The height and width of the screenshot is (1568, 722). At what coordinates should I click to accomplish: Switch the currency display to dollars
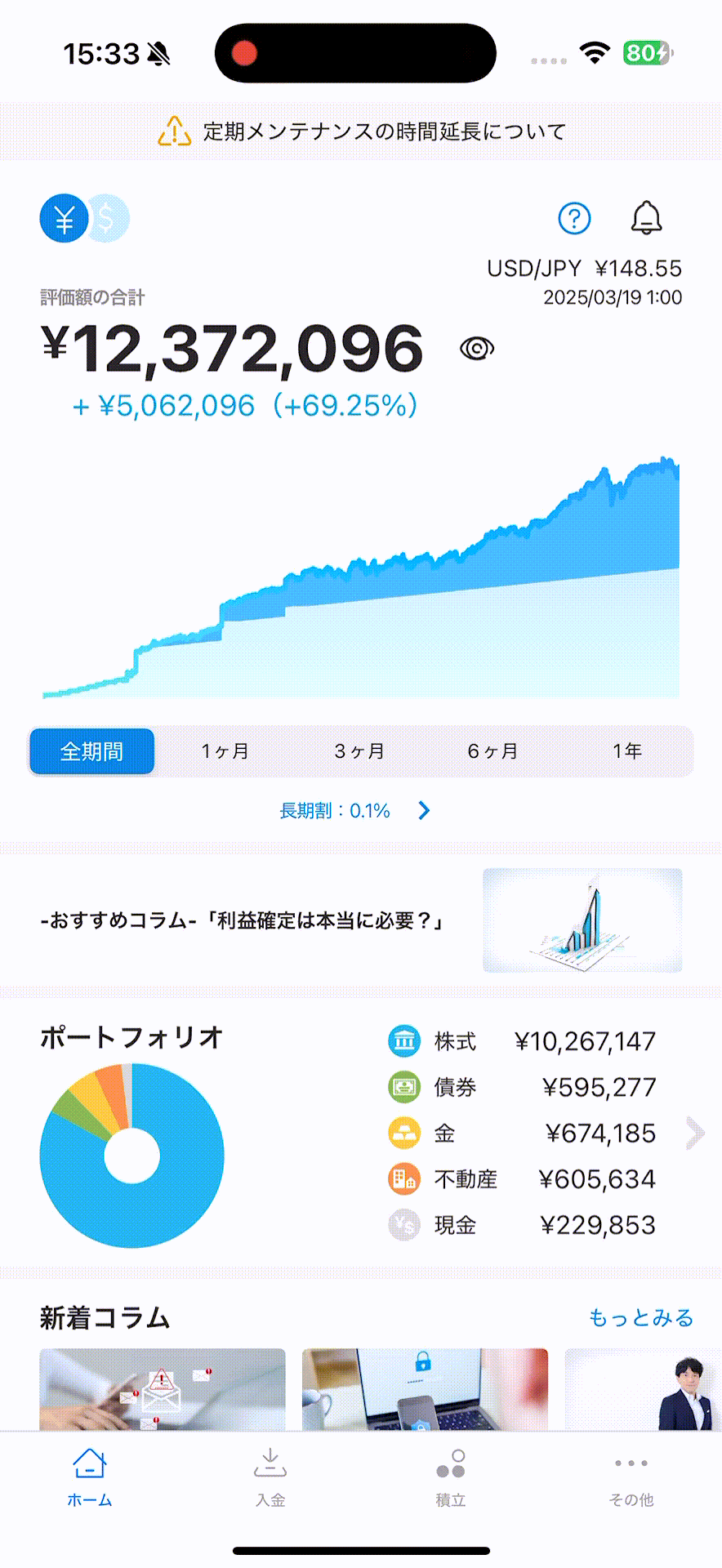[x=108, y=218]
